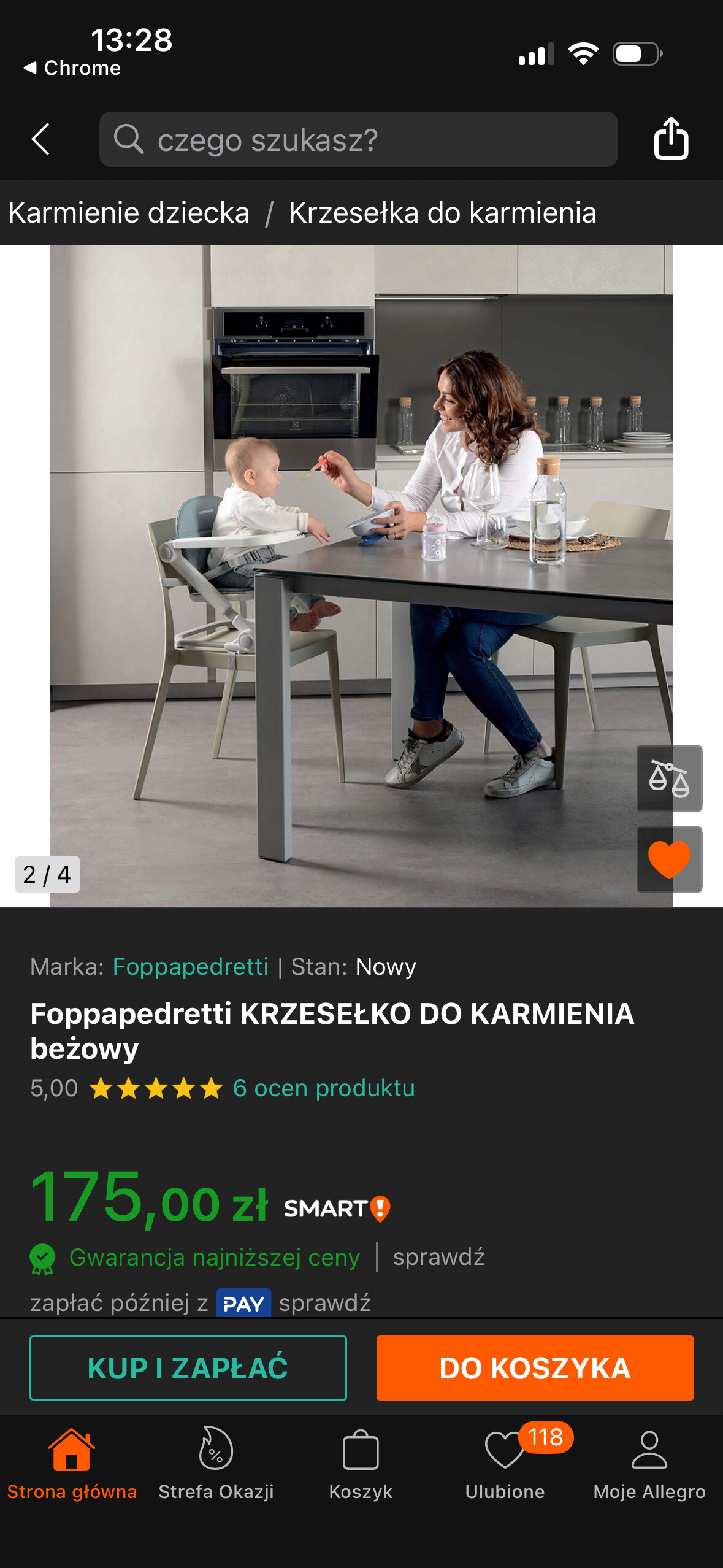
Task: Tap the KUP I ZAPŁAĆ button
Action: (188, 1368)
